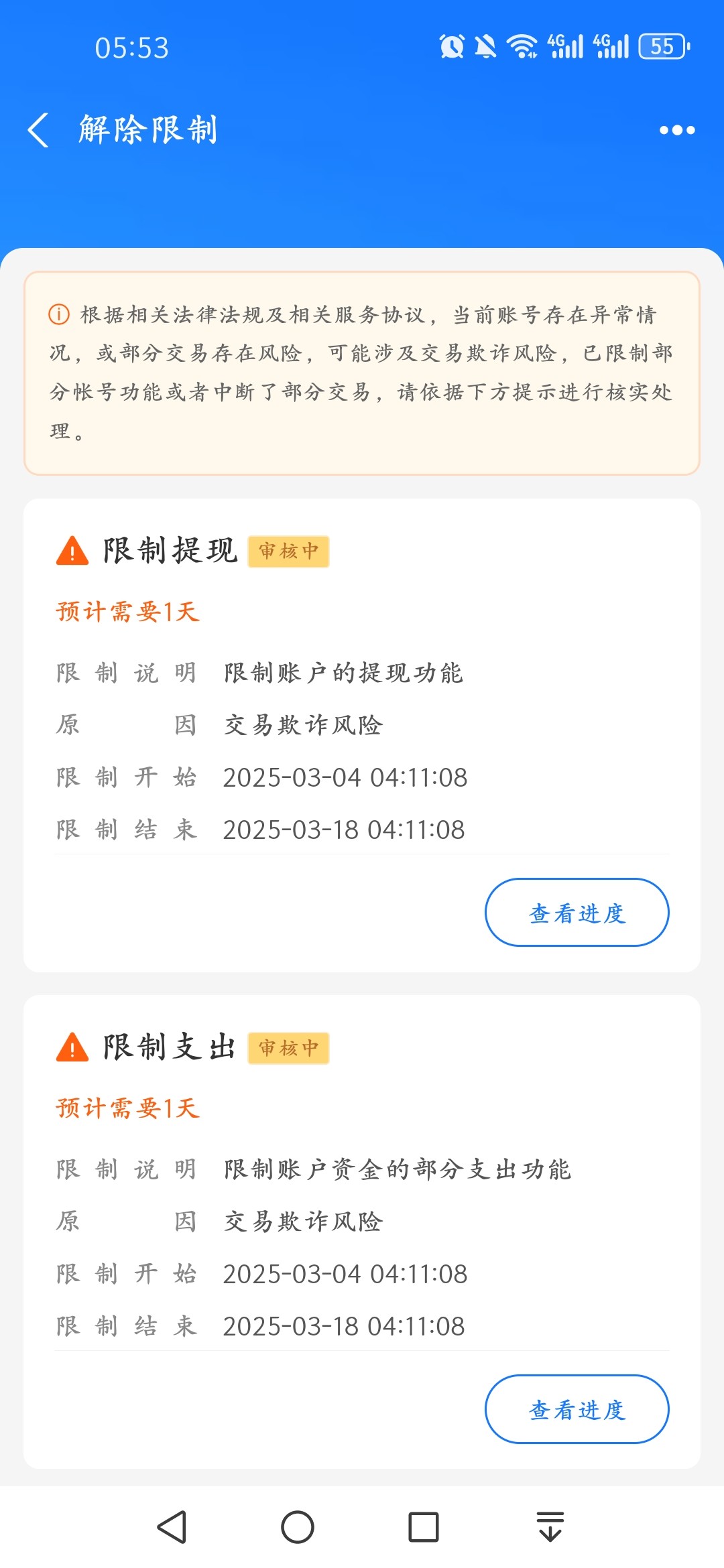The image size is (724, 1568).
Task: Open the recent apps view
Action: [424, 1527]
